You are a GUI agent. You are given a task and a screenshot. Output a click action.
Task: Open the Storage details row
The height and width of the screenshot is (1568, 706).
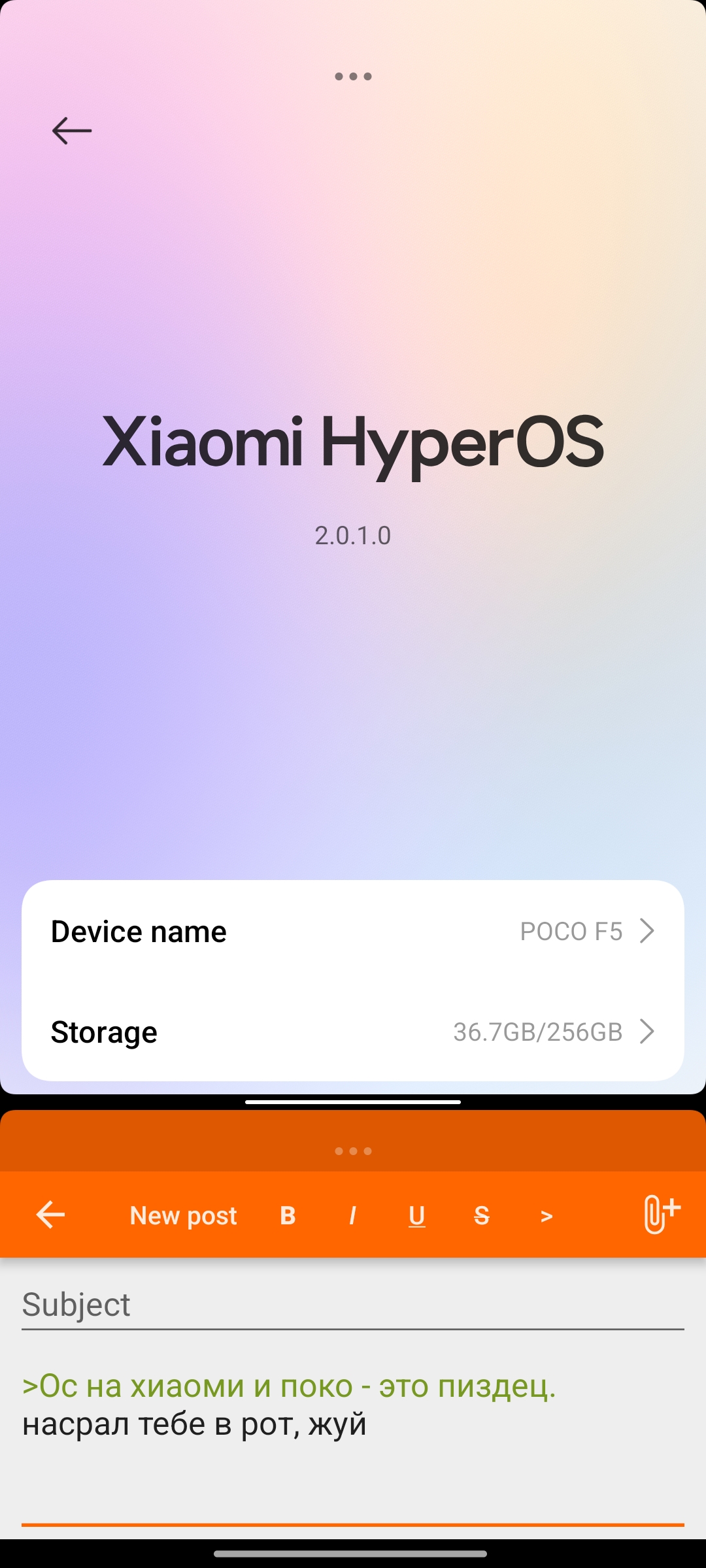[353, 1032]
